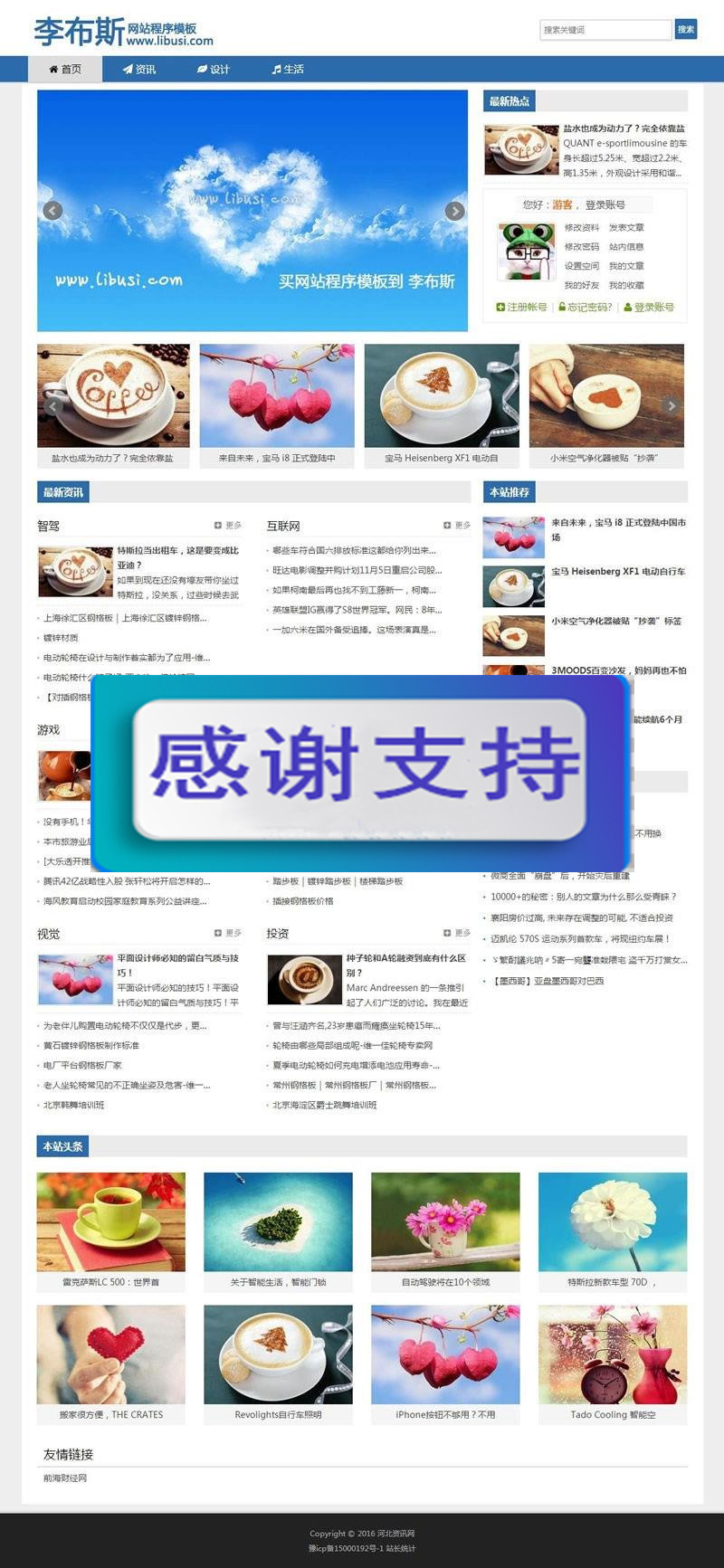Open the 忘记密码 link
Screen dimensions: 724x1568
(586, 307)
